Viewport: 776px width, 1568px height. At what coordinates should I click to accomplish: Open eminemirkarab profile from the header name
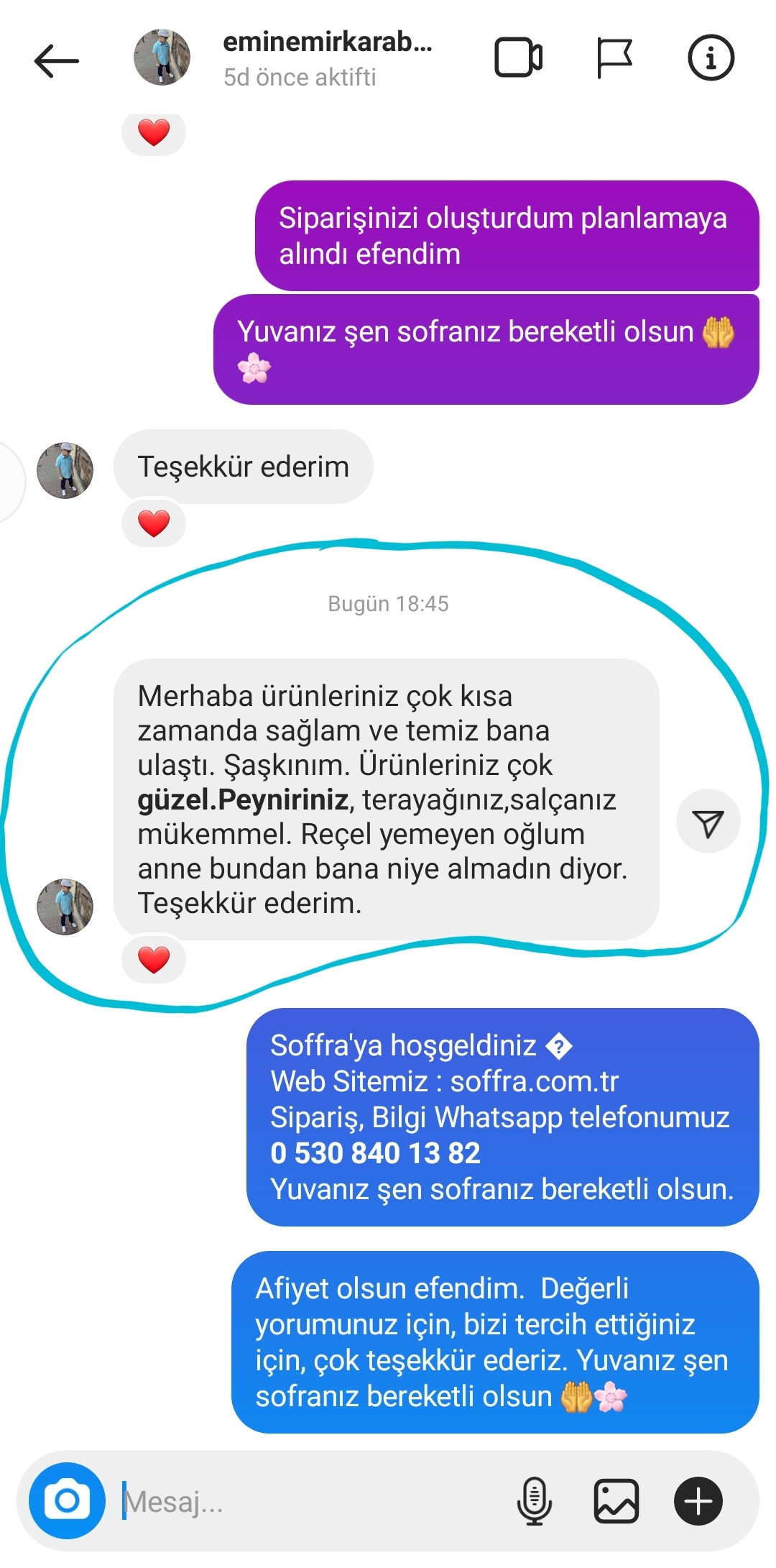(328, 42)
